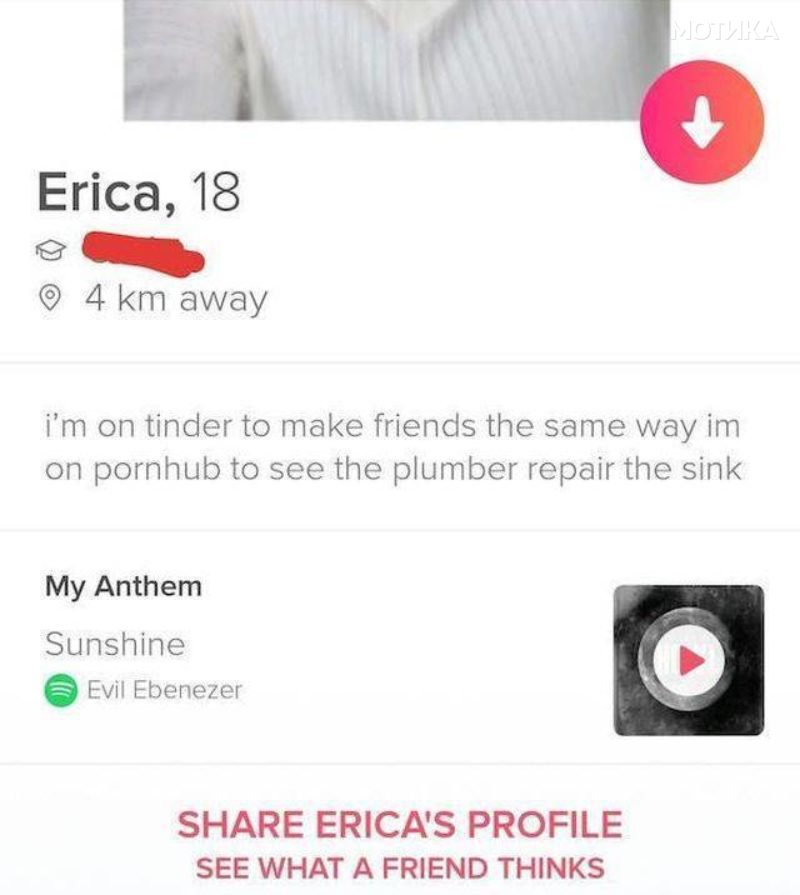Screen dimensions: 800x895
Task: Share Erica's profile with a friend
Action: pos(400,826)
